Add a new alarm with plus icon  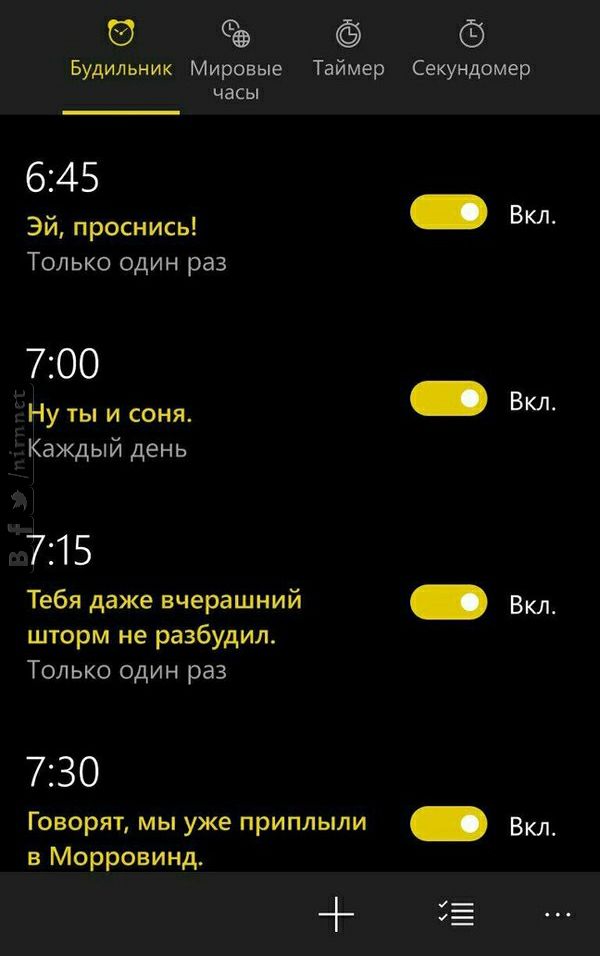pyautogui.click(x=336, y=914)
